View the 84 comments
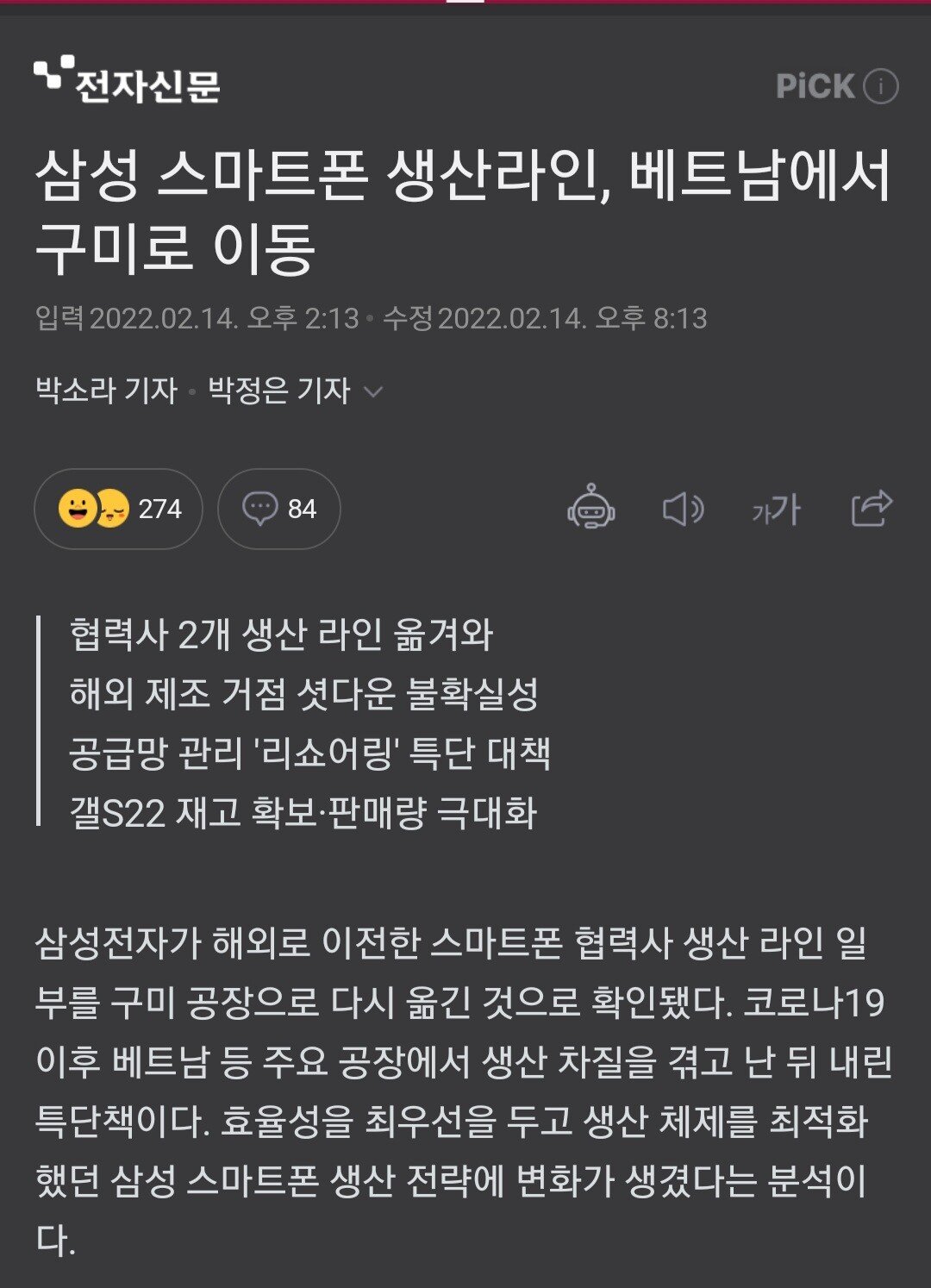This screenshot has height=1288, width=931. click(278, 509)
